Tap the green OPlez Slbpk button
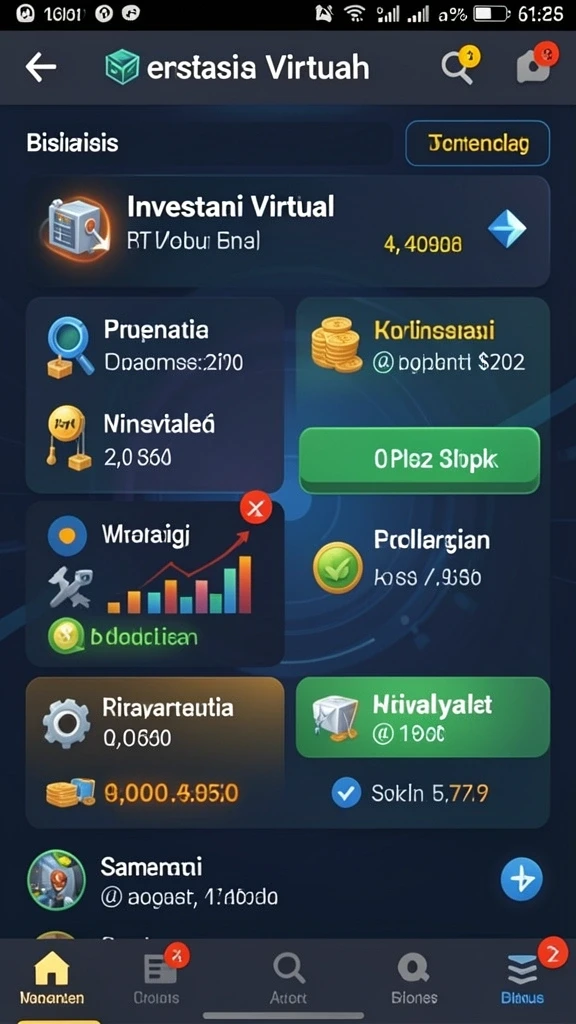This screenshot has width=576, height=1024. (x=419, y=460)
